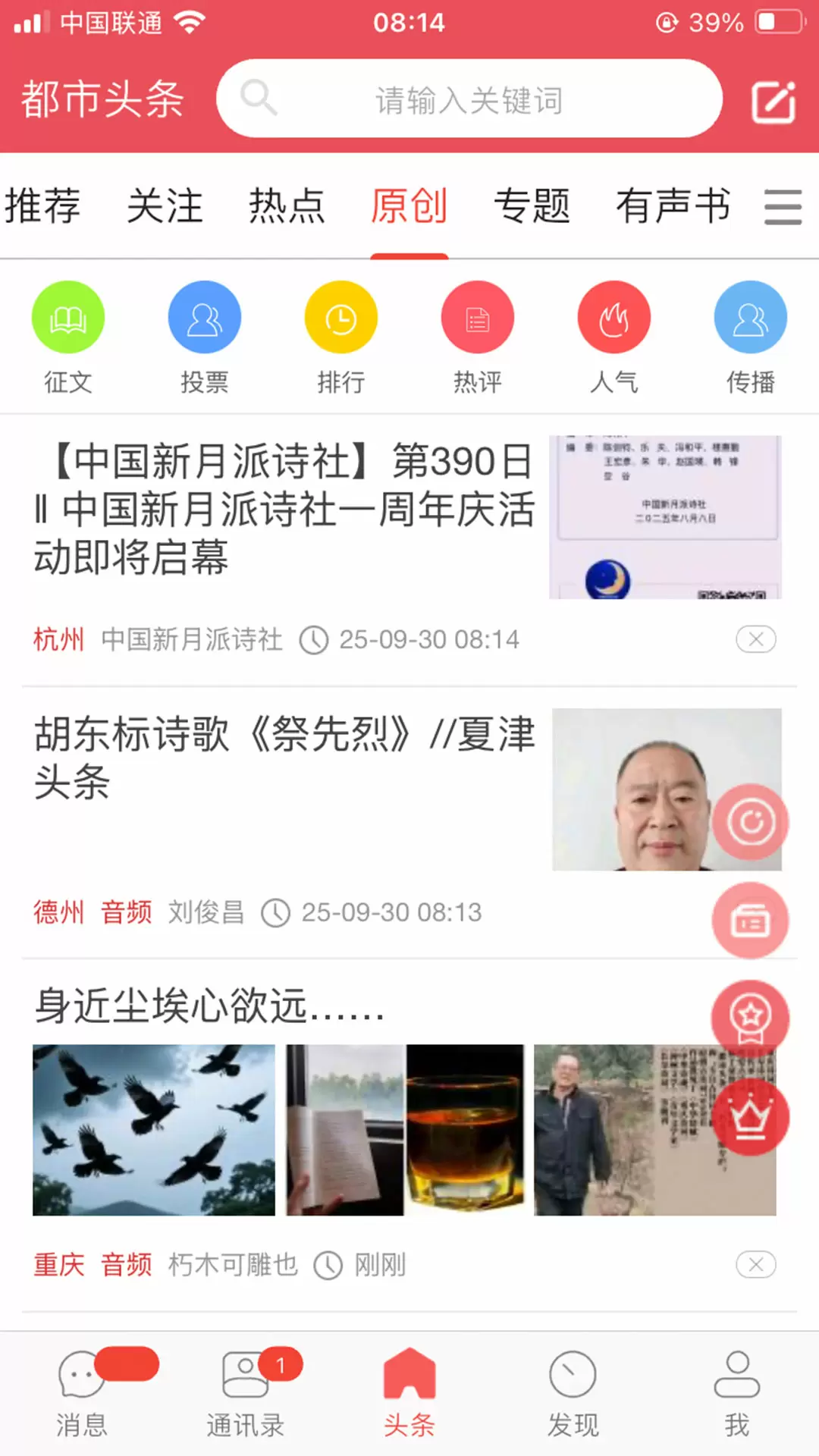The height and width of the screenshot is (1456, 819).
Task: Expand the channel list menu icon
Action: pos(783,207)
